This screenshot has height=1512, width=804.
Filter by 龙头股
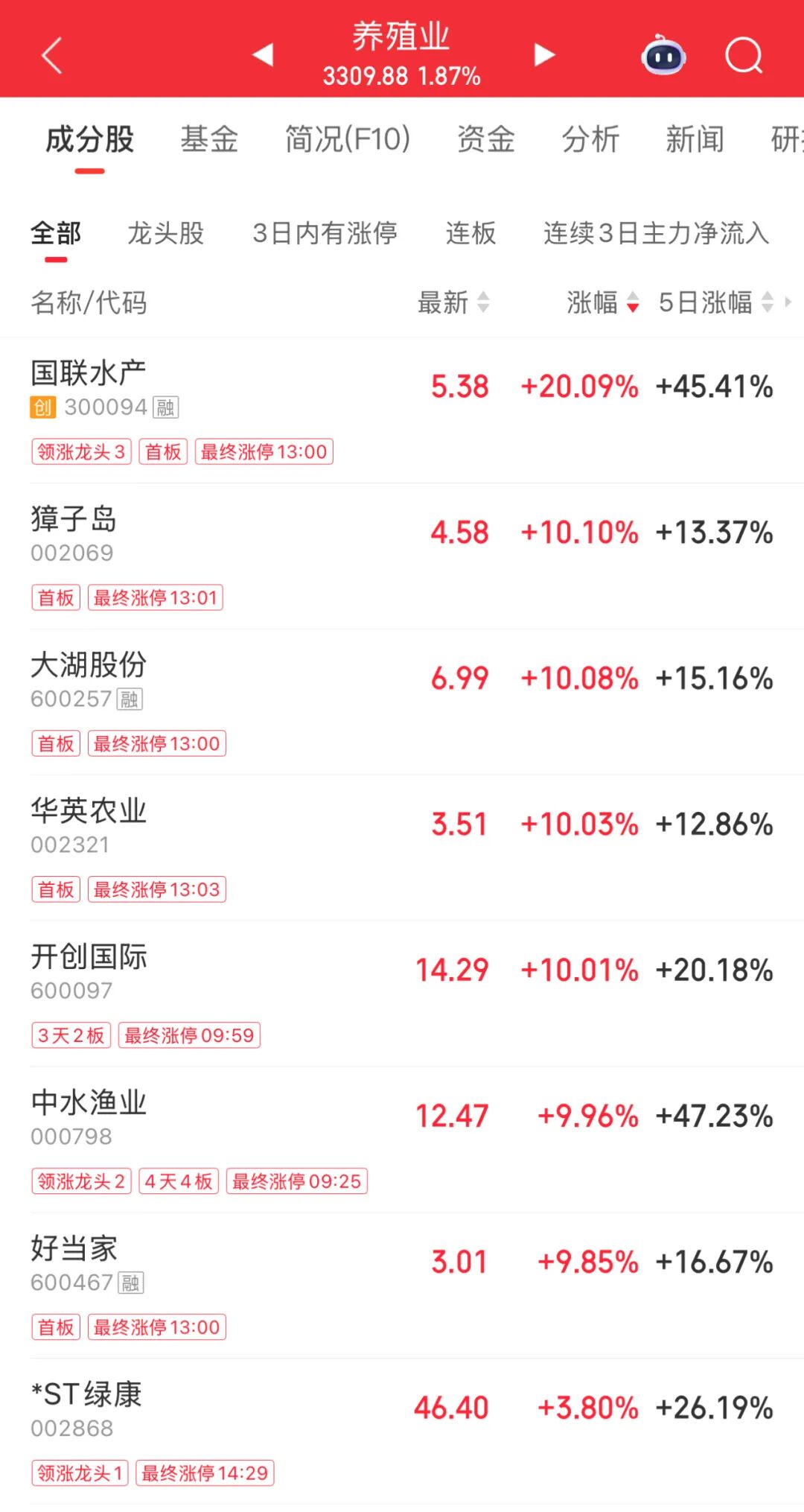[165, 233]
